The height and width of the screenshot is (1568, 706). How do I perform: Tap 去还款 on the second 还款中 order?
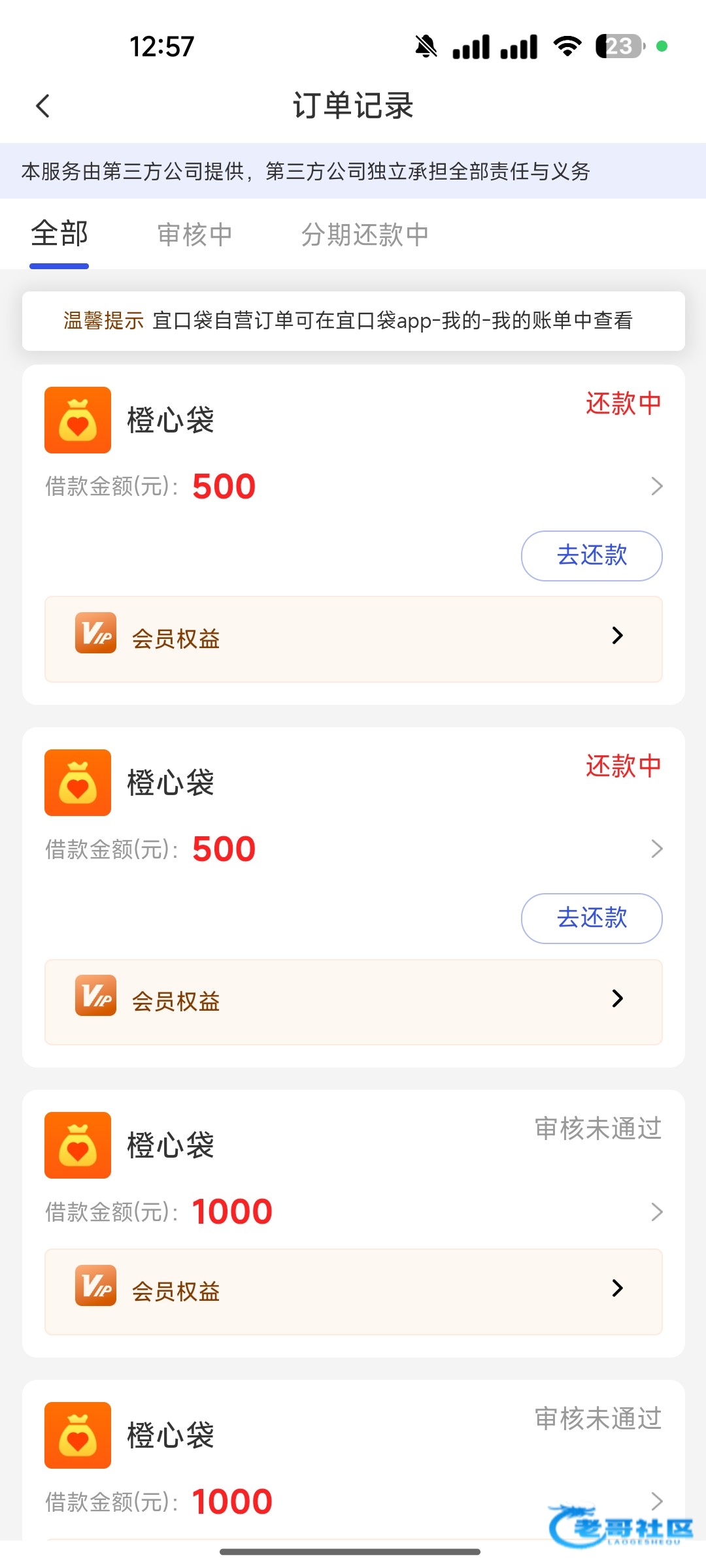591,918
